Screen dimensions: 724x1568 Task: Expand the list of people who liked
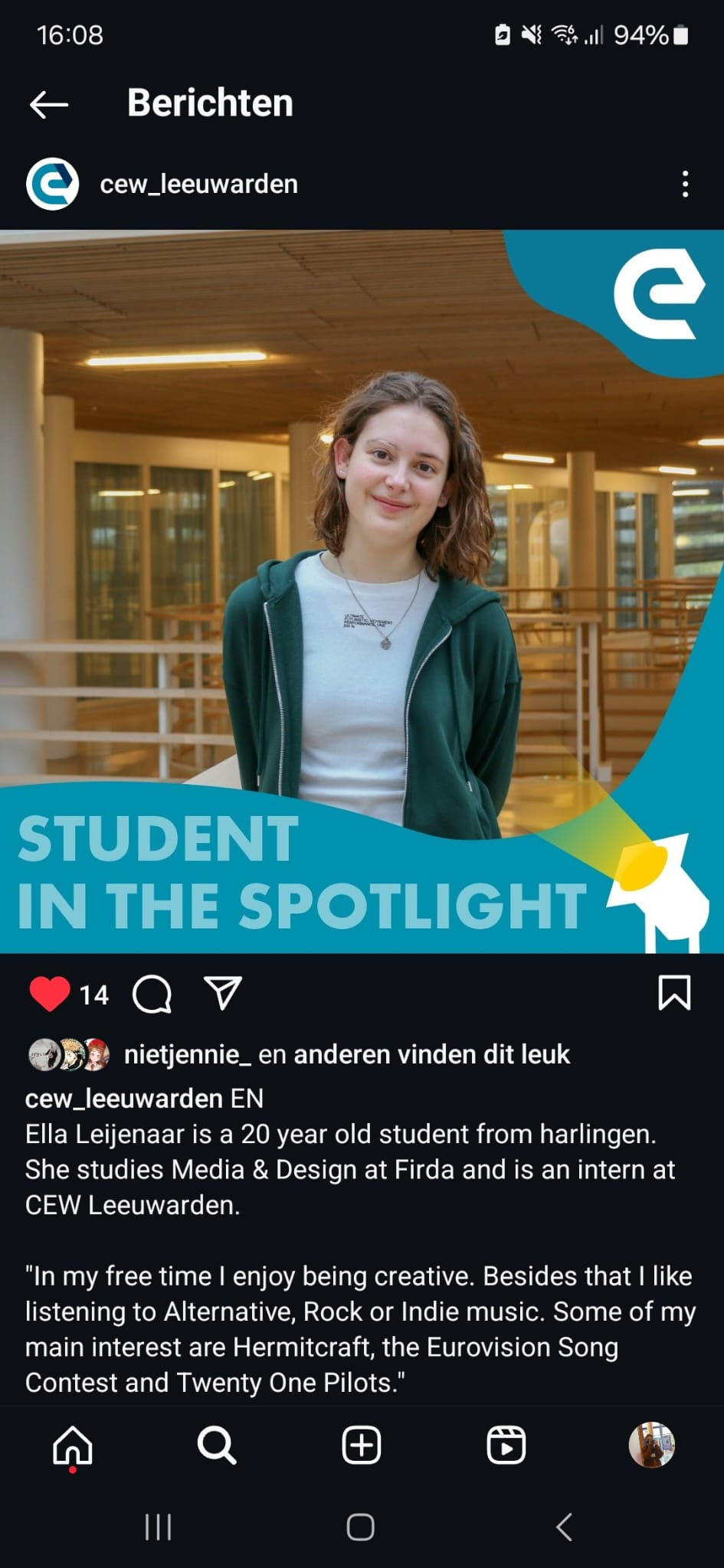click(431, 1054)
